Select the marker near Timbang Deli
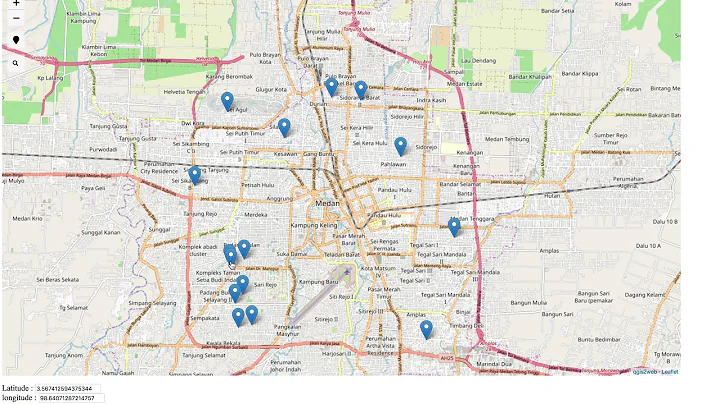720x404 pixels. click(x=426, y=329)
